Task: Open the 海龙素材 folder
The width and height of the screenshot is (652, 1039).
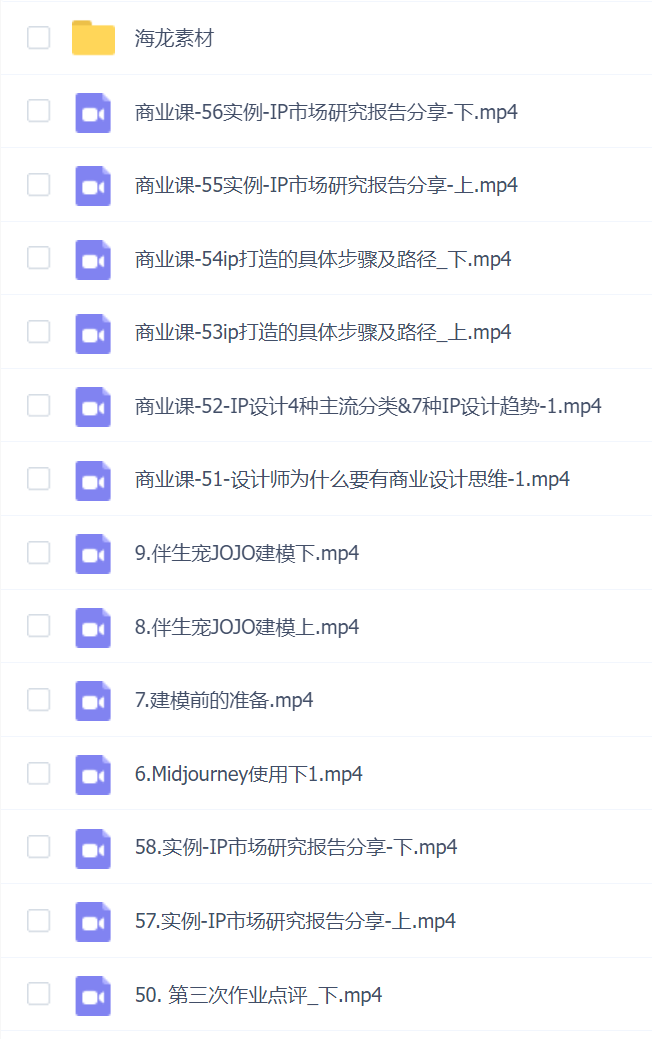Action: pos(174,39)
